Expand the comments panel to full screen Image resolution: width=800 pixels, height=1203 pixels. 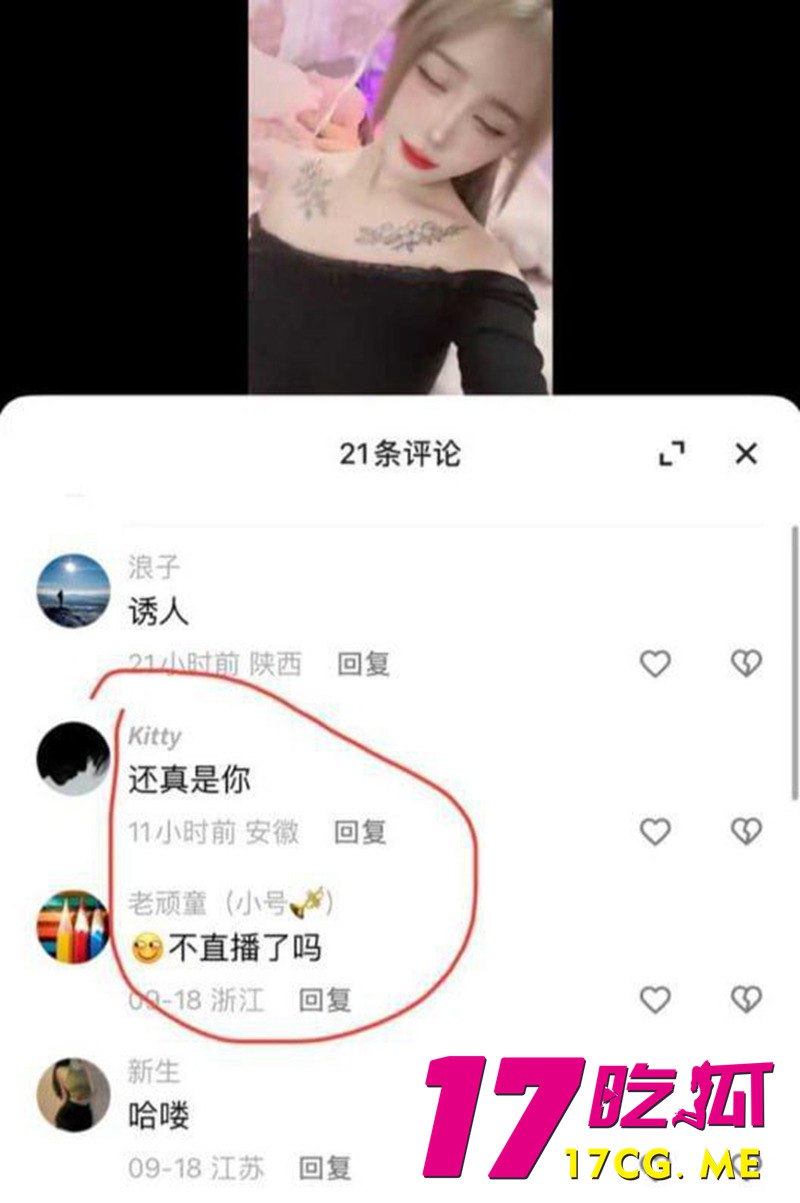673,454
